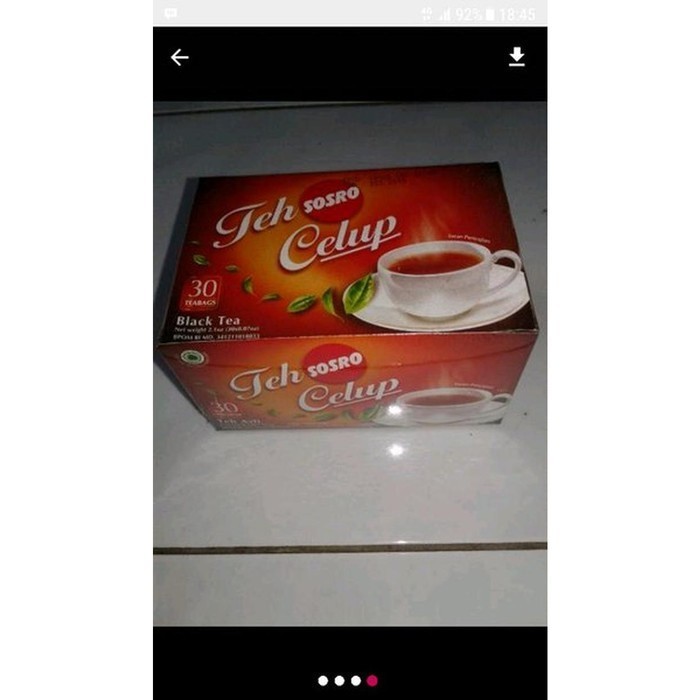Jump to the first image dot
700x700 pixels.
click(323, 680)
